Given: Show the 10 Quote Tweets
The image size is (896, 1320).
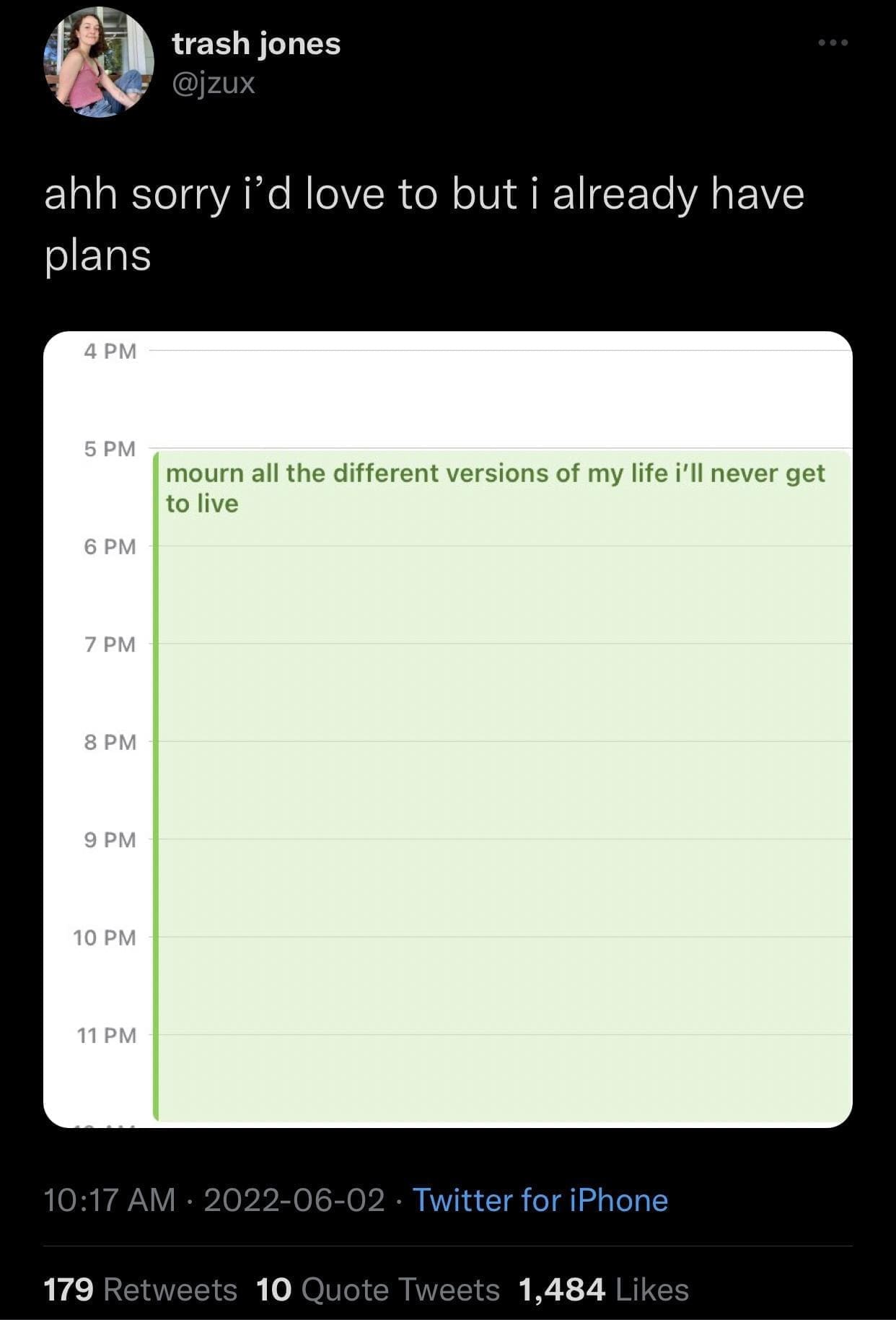Looking at the screenshot, I should pyautogui.click(x=378, y=1290).
